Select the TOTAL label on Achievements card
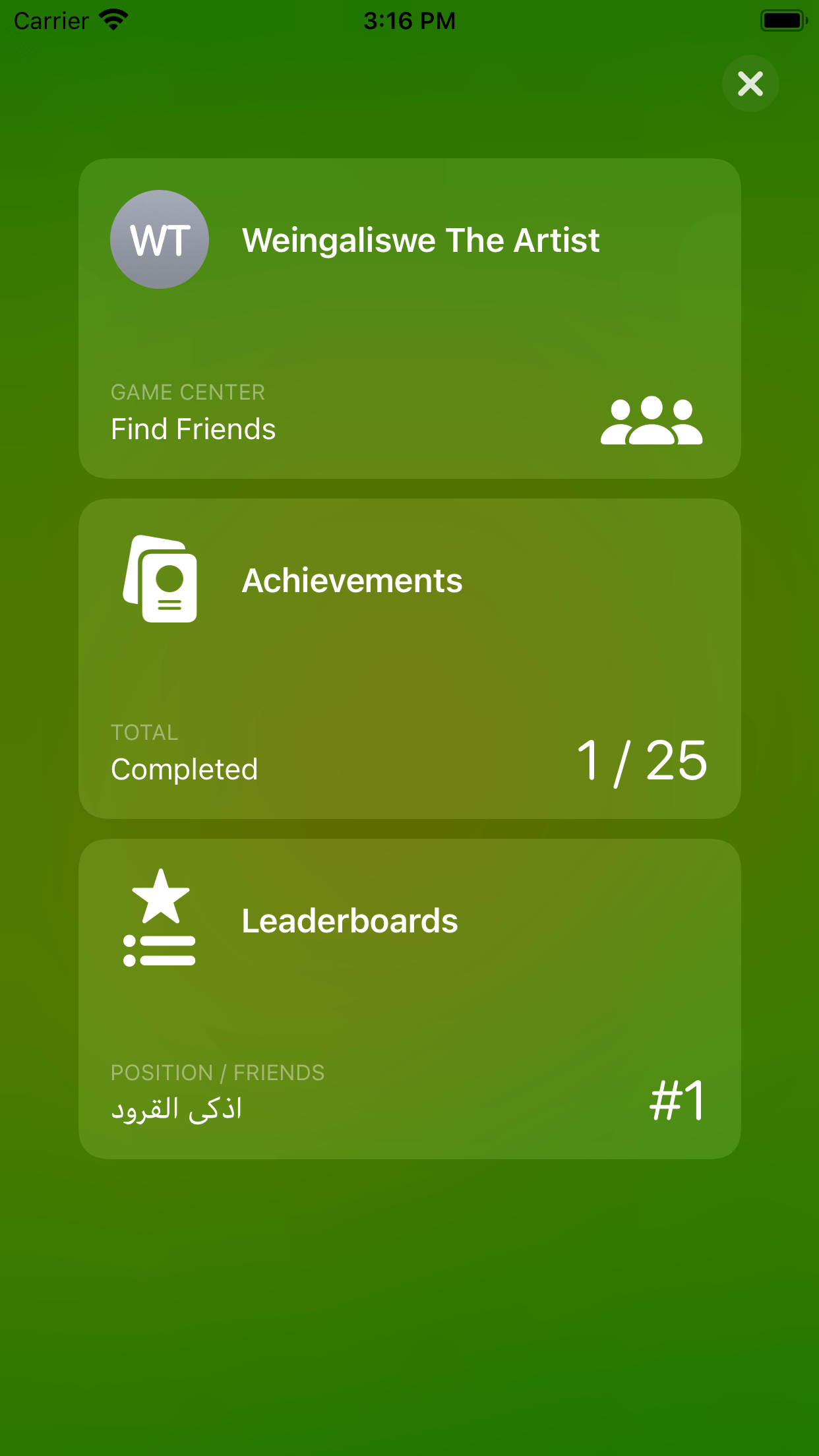819x1456 pixels. 144,731
